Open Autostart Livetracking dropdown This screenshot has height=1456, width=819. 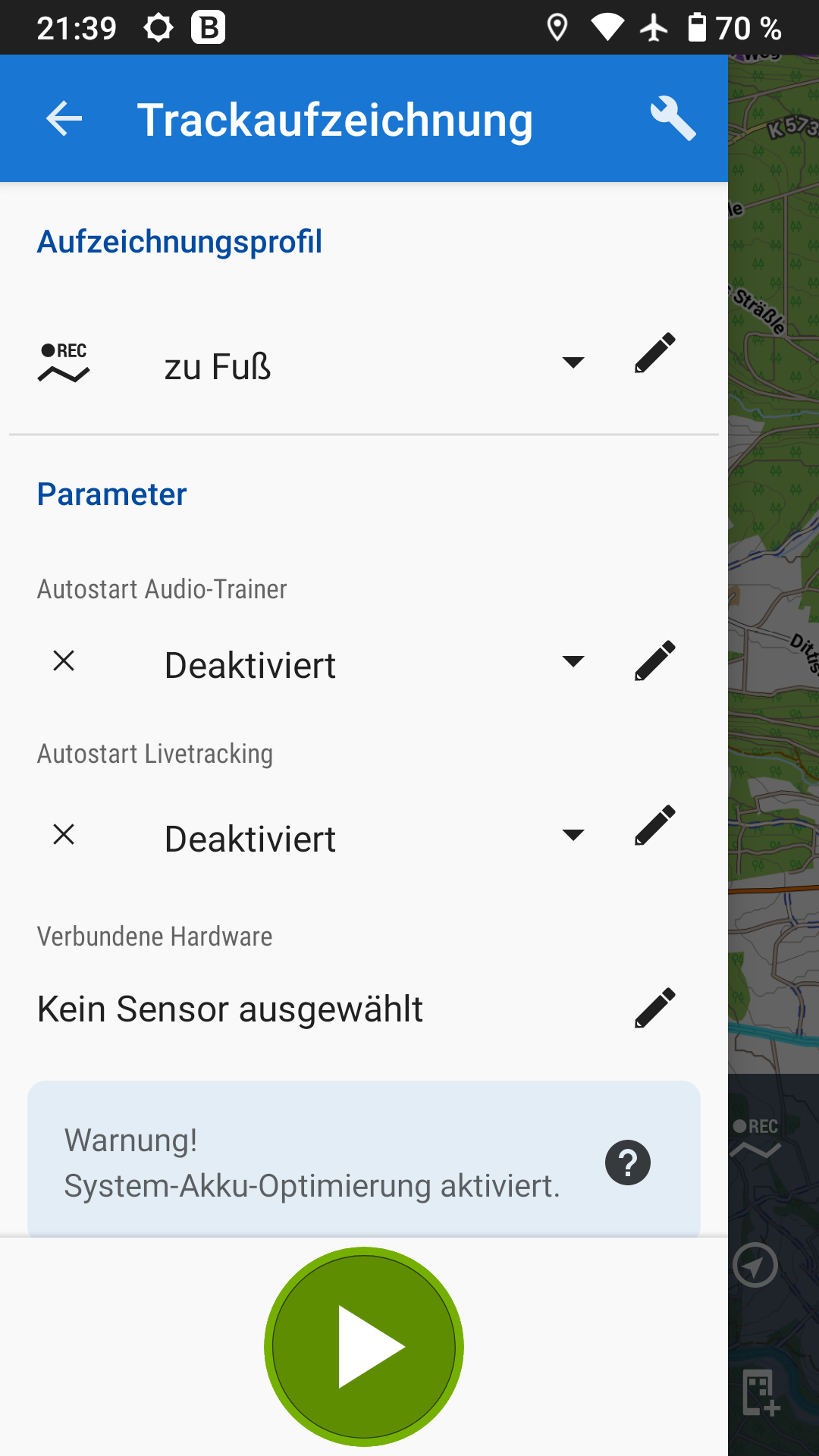(x=573, y=835)
